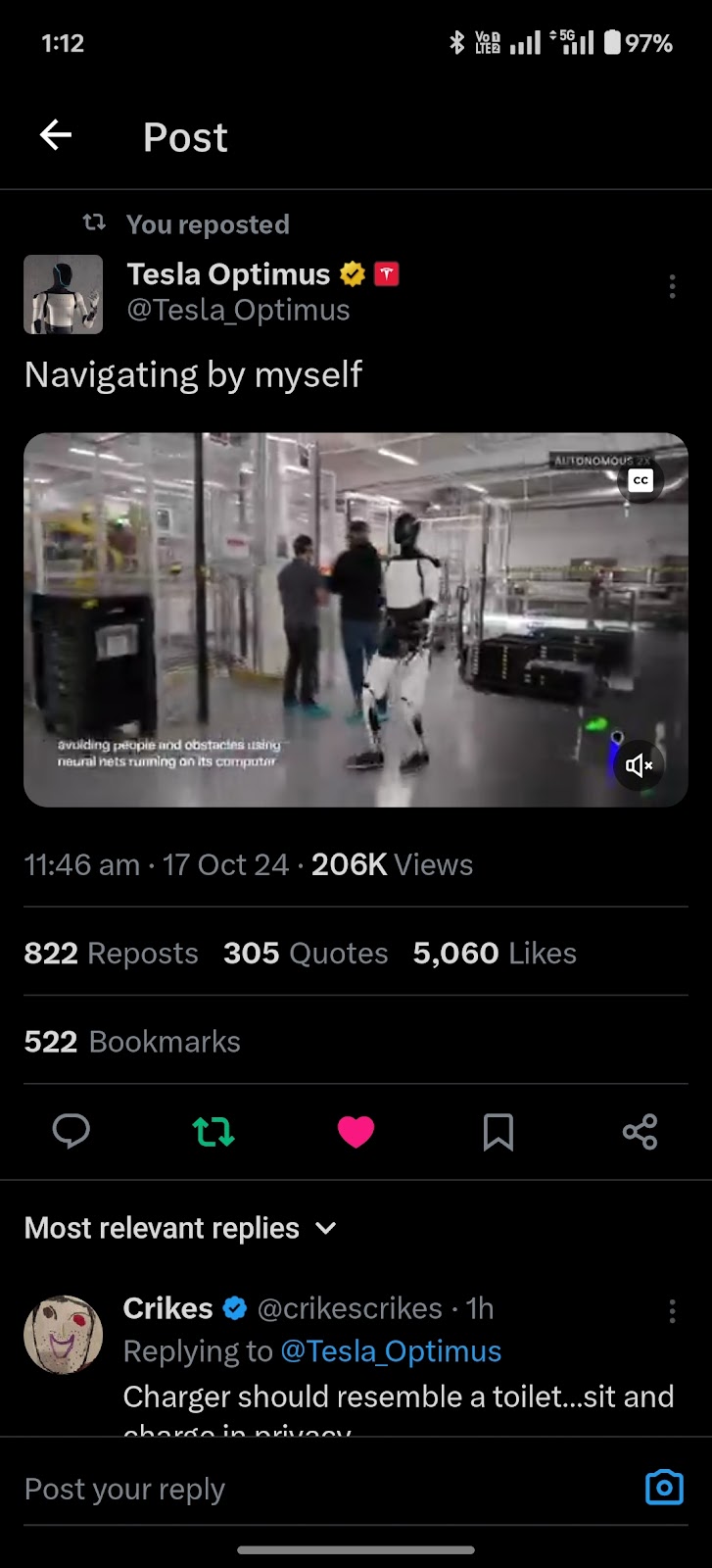Undo repost with the green repost icon

tap(214, 1132)
